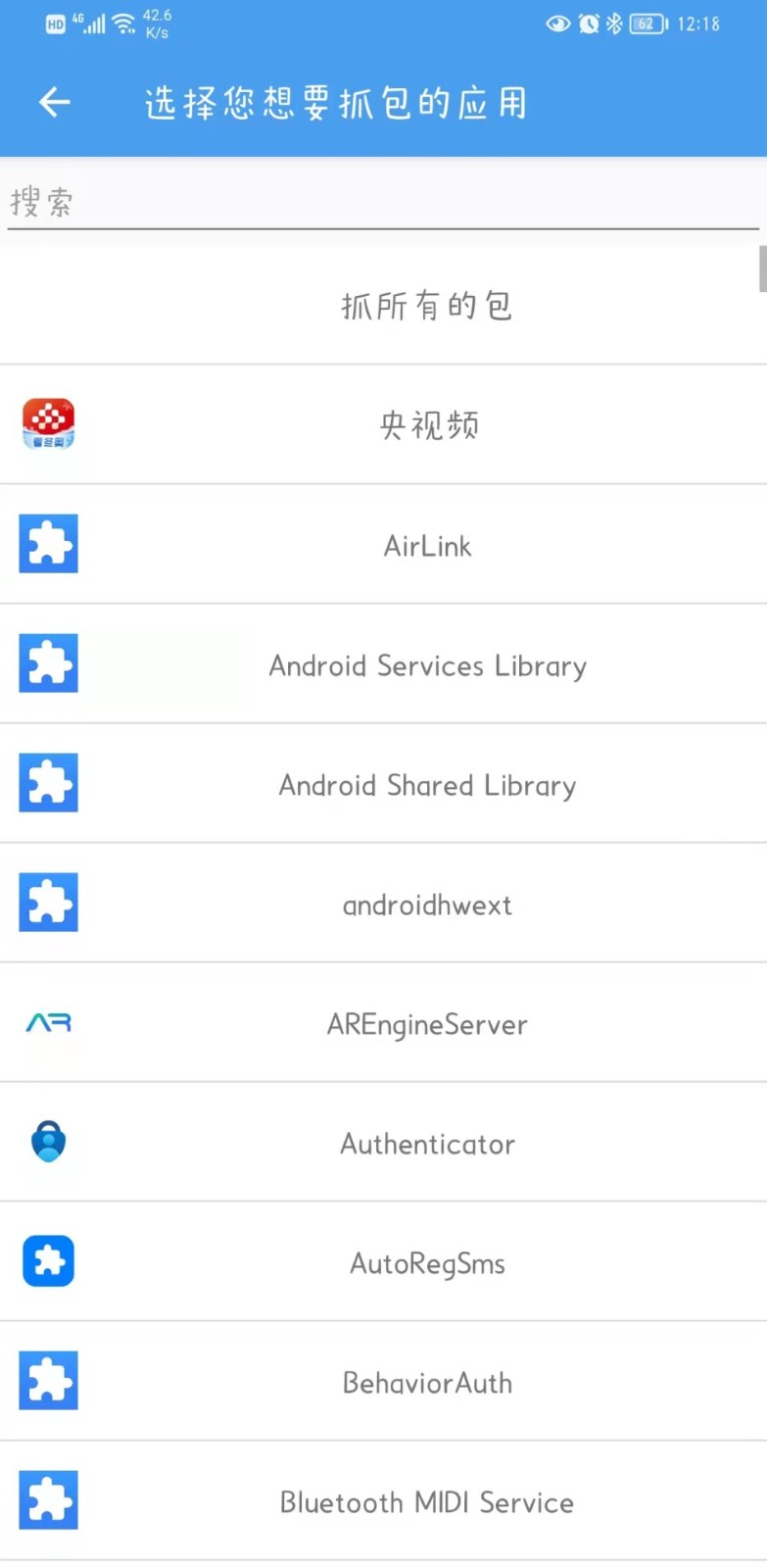Select the androidhwext entry
Screen dimensions: 767x1568
pos(427,905)
